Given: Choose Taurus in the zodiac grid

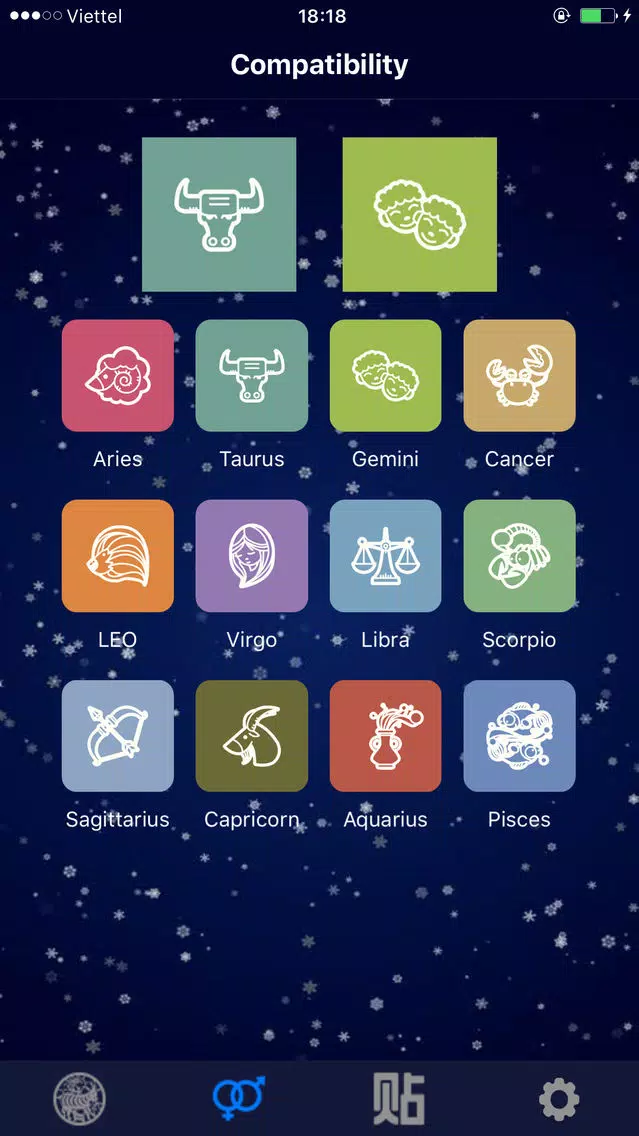Looking at the screenshot, I should point(251,375).
